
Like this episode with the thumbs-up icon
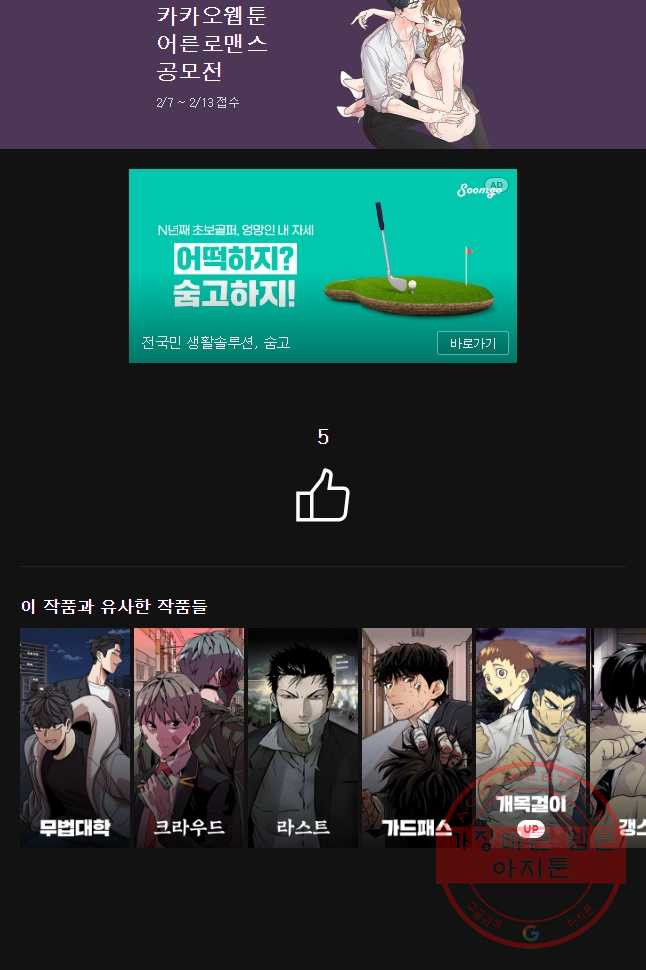(323, 495)
